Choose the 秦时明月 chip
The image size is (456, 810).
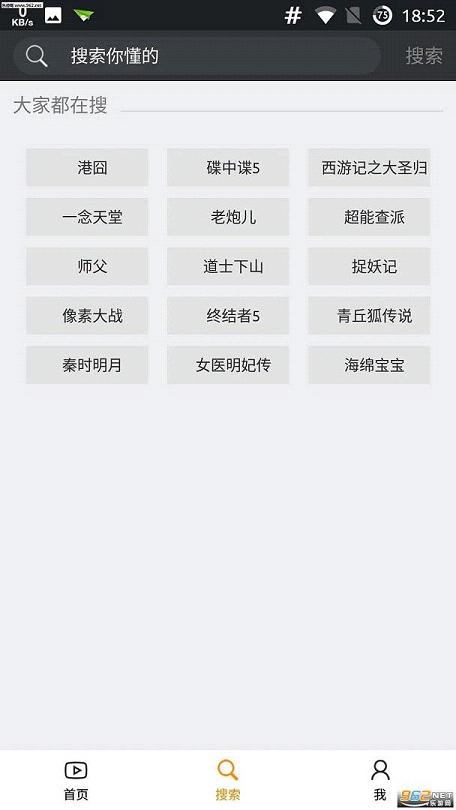[x=87, y=365]
